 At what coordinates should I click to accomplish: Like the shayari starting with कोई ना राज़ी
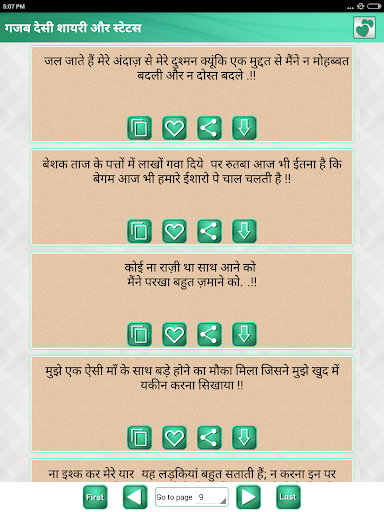(174, 335)
